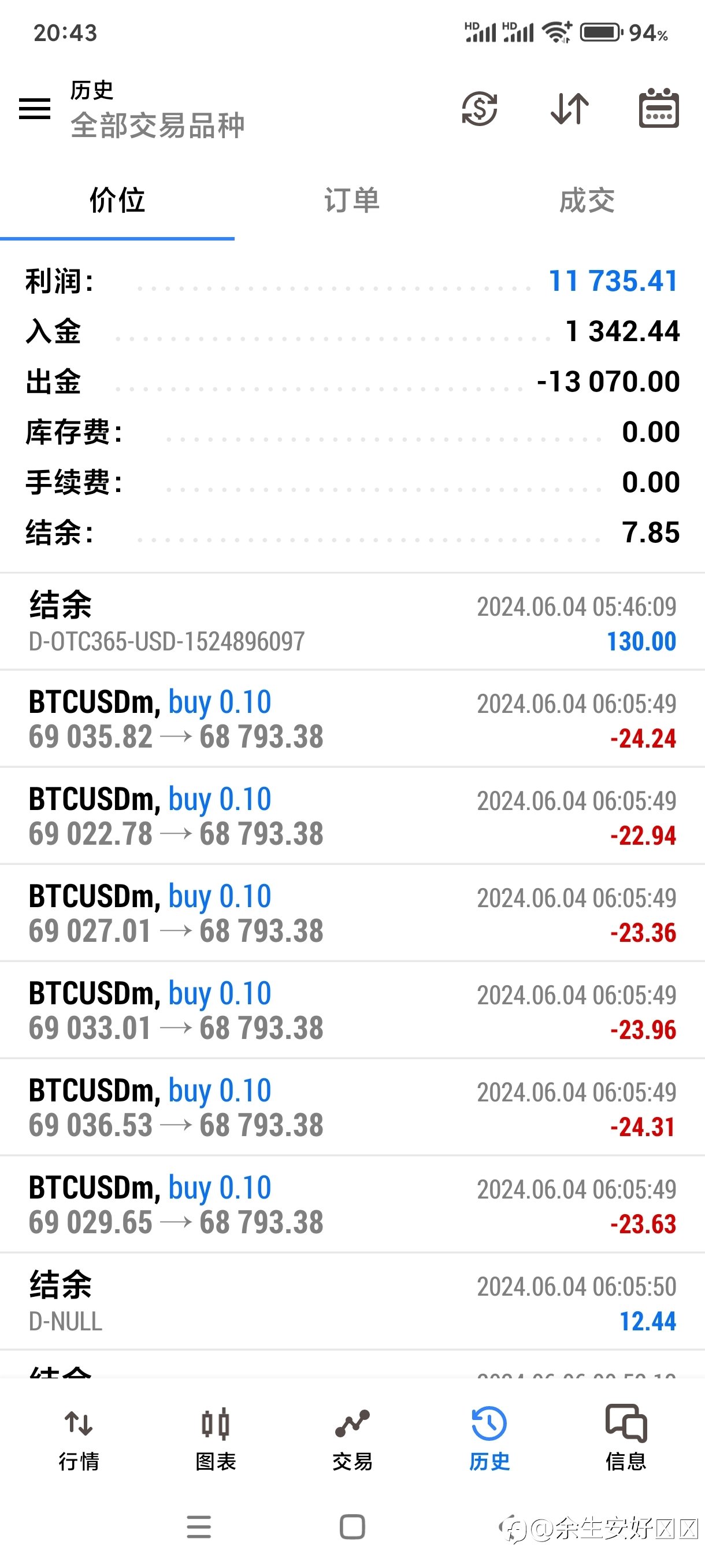Open the sort arrows option
The height and width of the screenshot is (1568, 705).
click(569, 109)
